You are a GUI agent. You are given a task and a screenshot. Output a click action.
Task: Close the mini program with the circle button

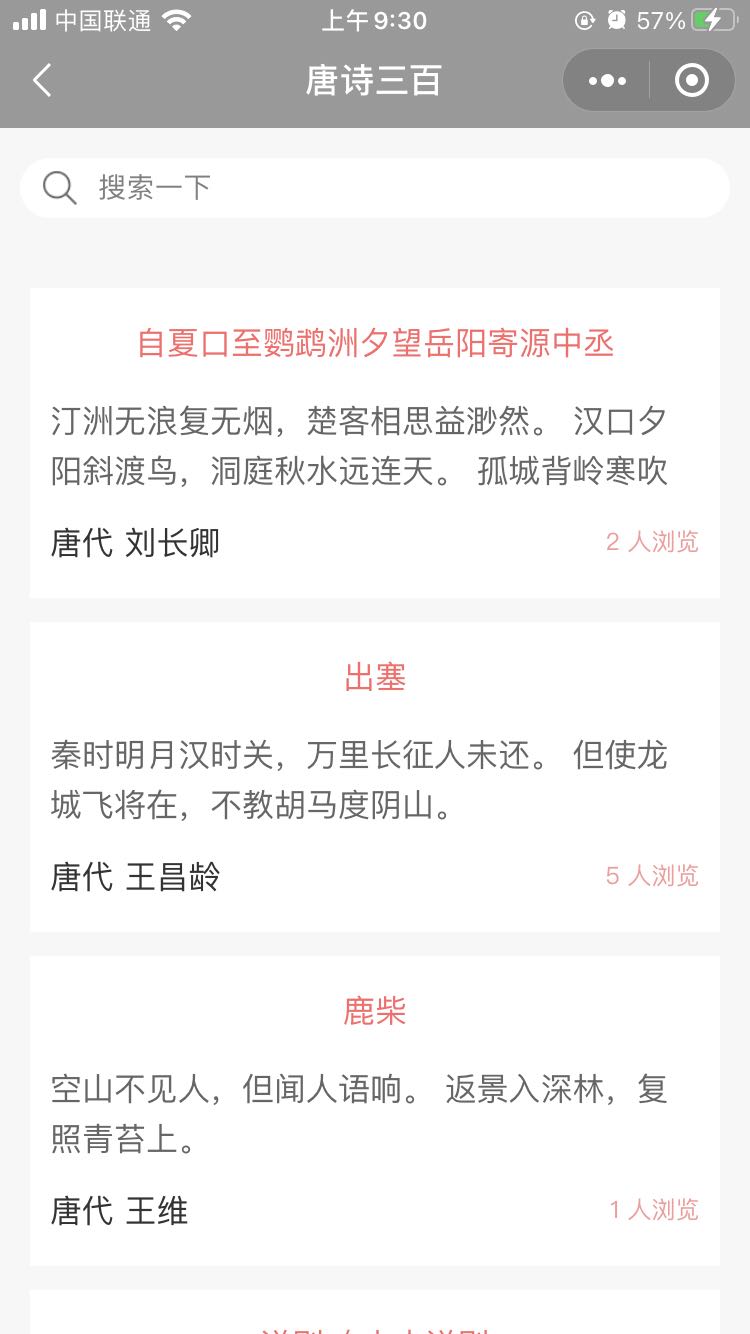click(692, 80)
